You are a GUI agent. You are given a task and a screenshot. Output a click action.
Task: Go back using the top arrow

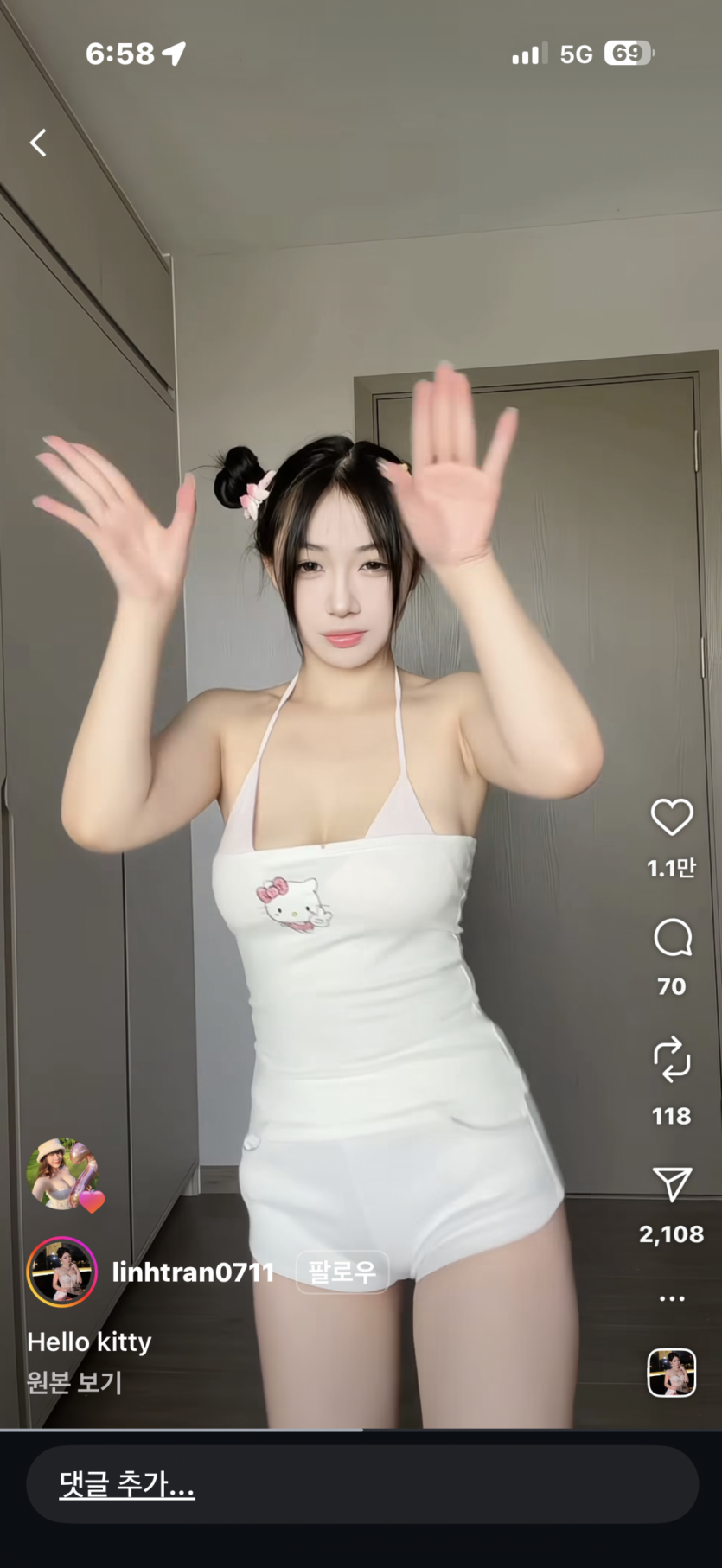click(x=38, y=143)
